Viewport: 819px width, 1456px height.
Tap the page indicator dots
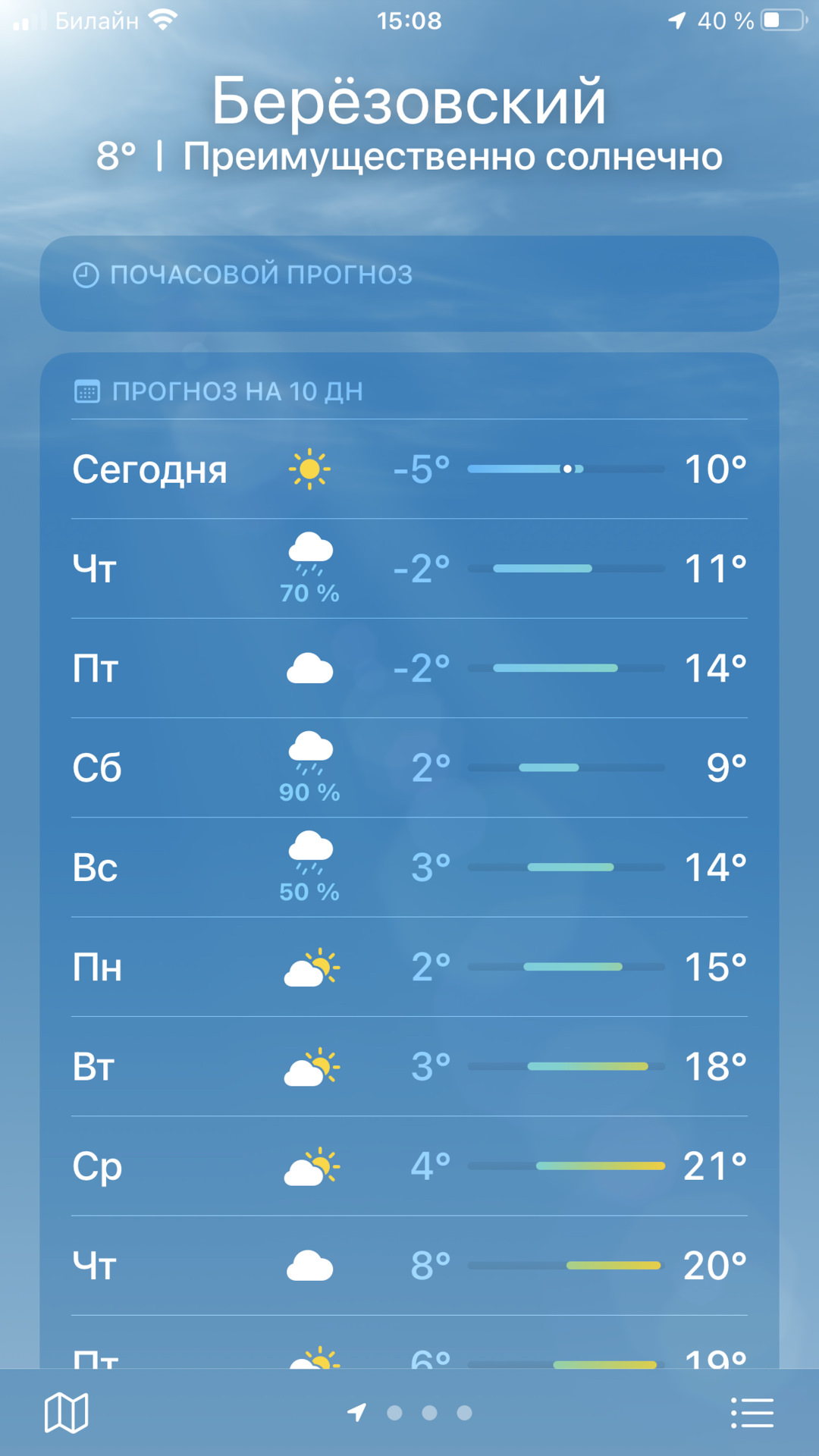(428, 1412)
